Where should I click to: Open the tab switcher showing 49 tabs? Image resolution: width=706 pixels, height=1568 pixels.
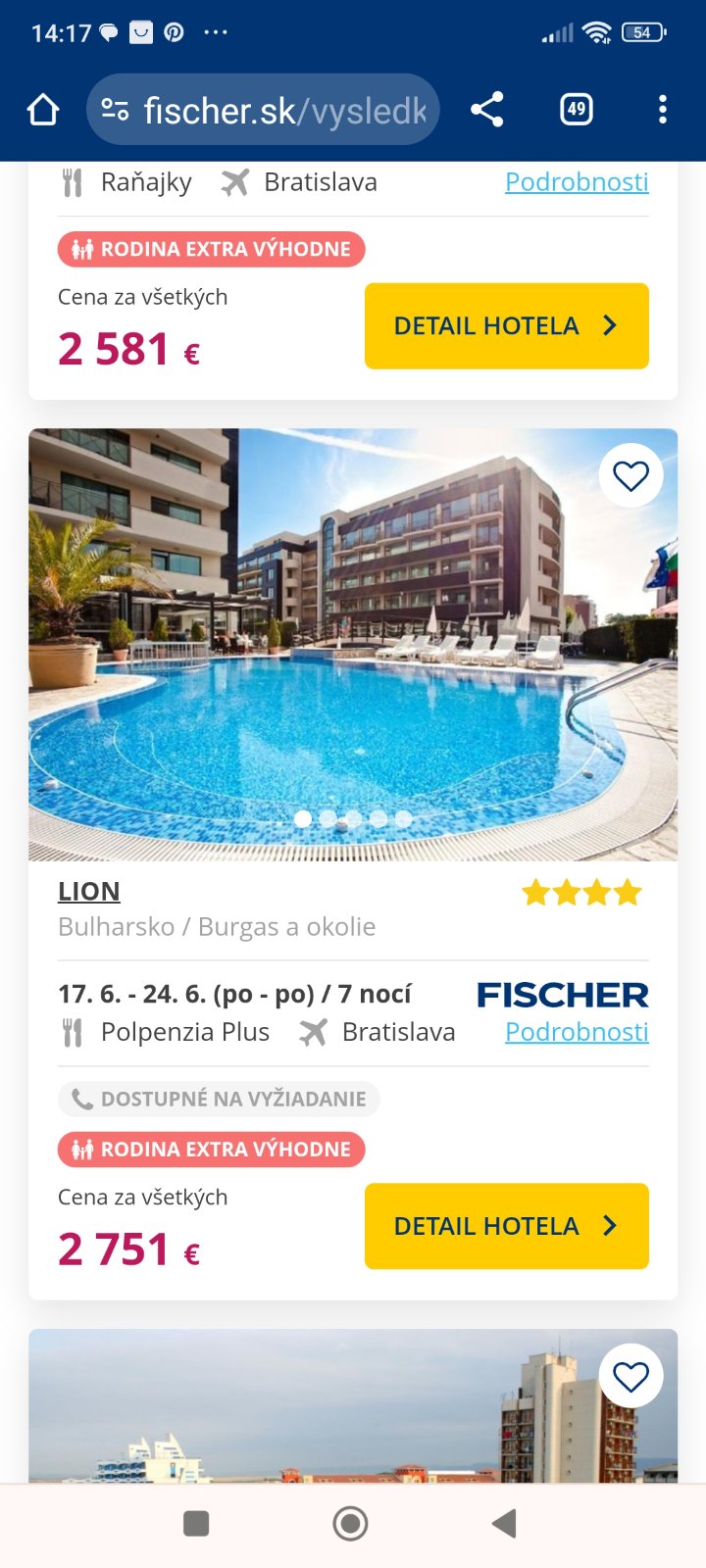577,110
